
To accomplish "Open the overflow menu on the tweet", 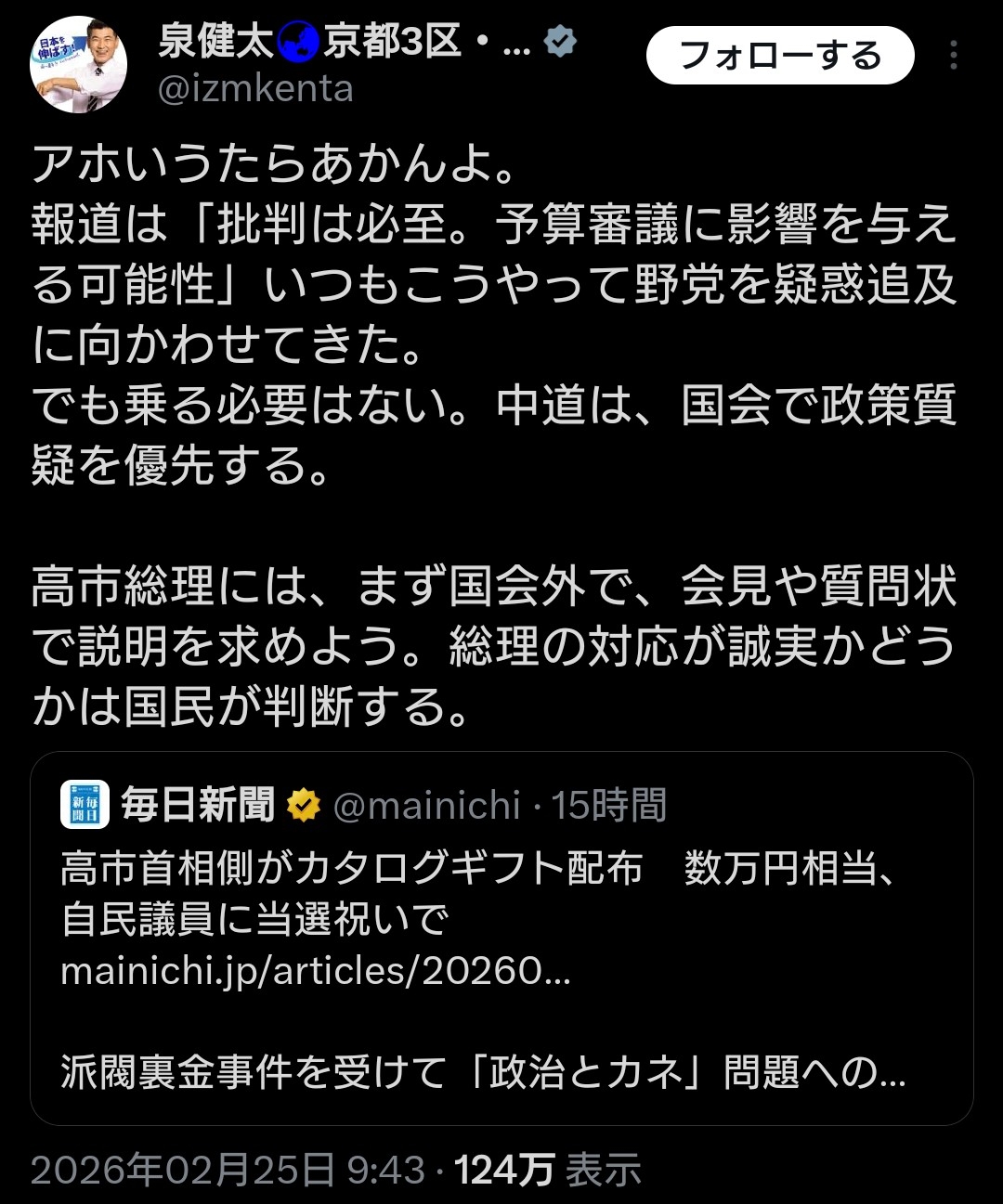I will coord(953,56).
